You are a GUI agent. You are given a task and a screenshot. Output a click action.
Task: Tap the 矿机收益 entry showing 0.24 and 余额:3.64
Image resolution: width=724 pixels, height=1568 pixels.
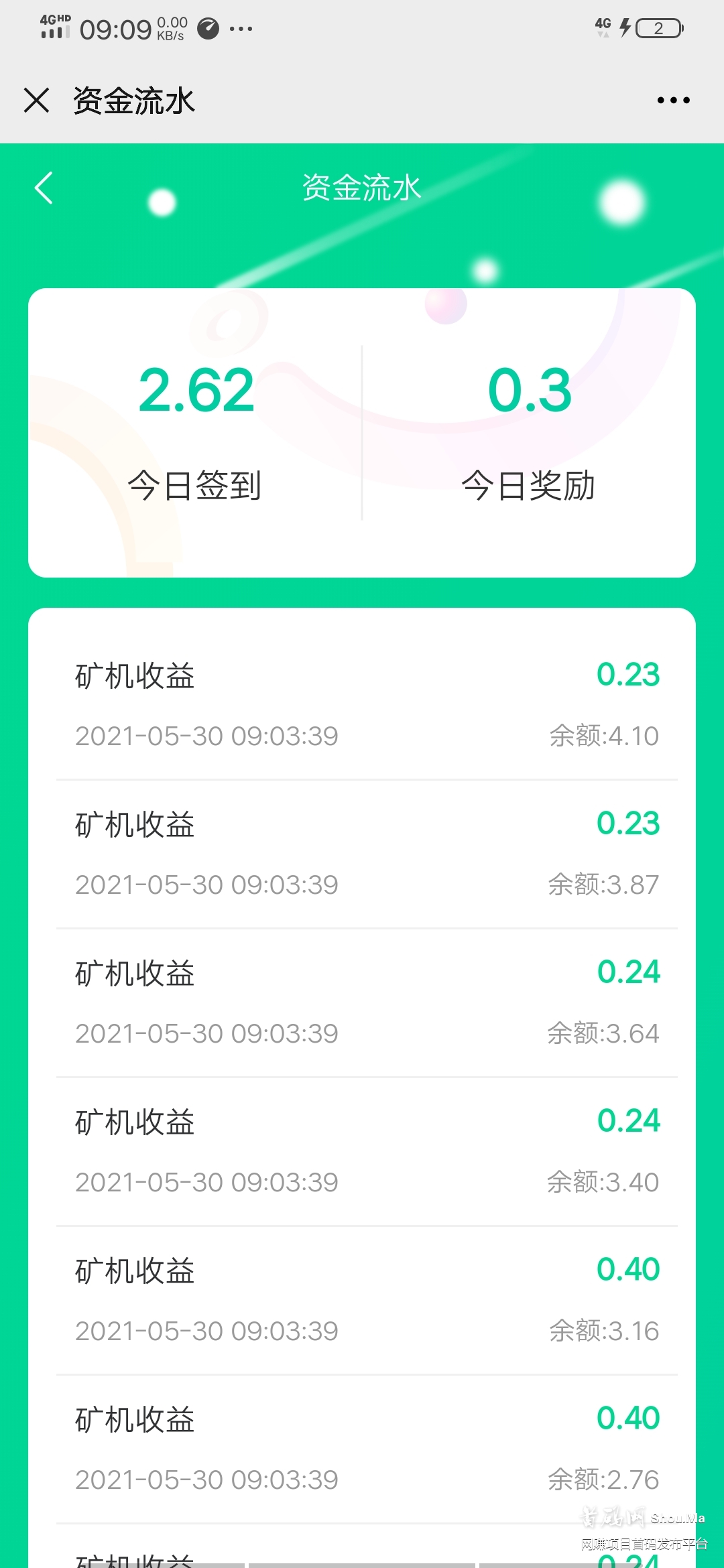362,998
